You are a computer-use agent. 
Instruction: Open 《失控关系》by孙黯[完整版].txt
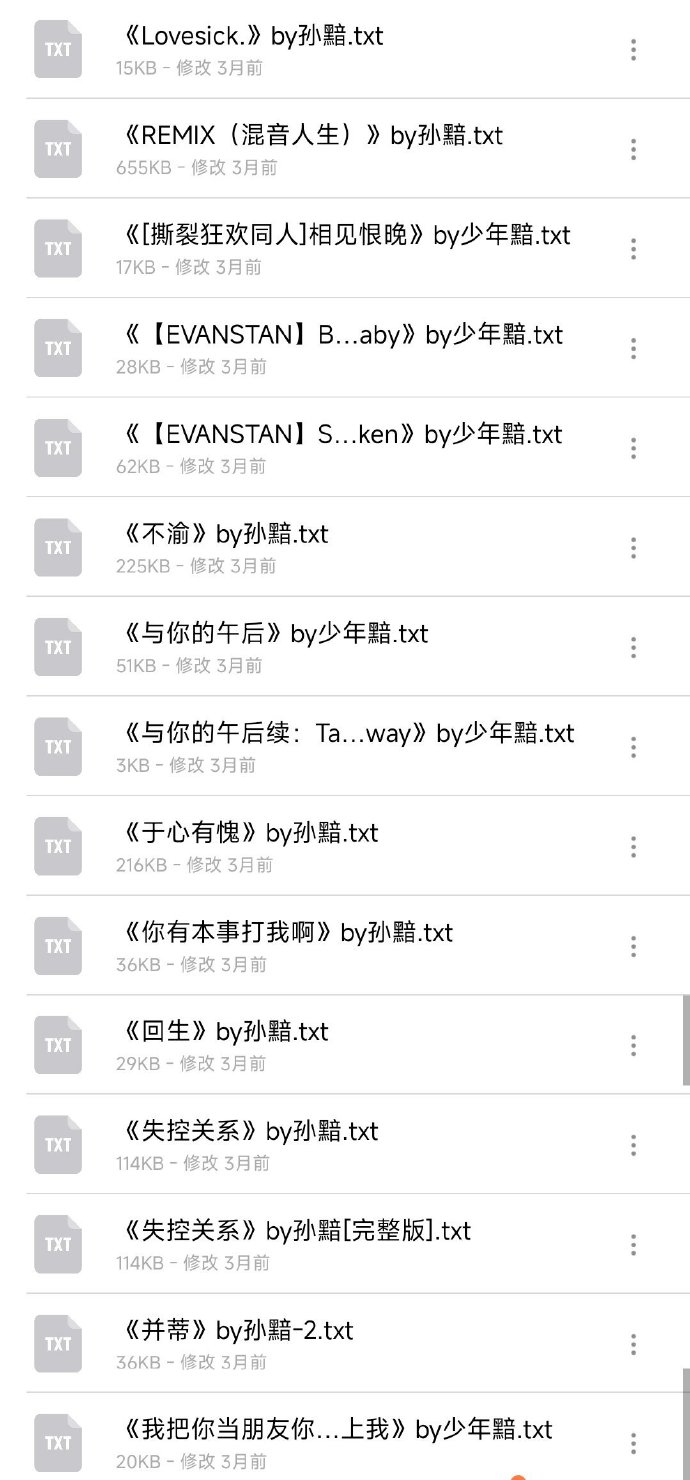[345, 1243]
